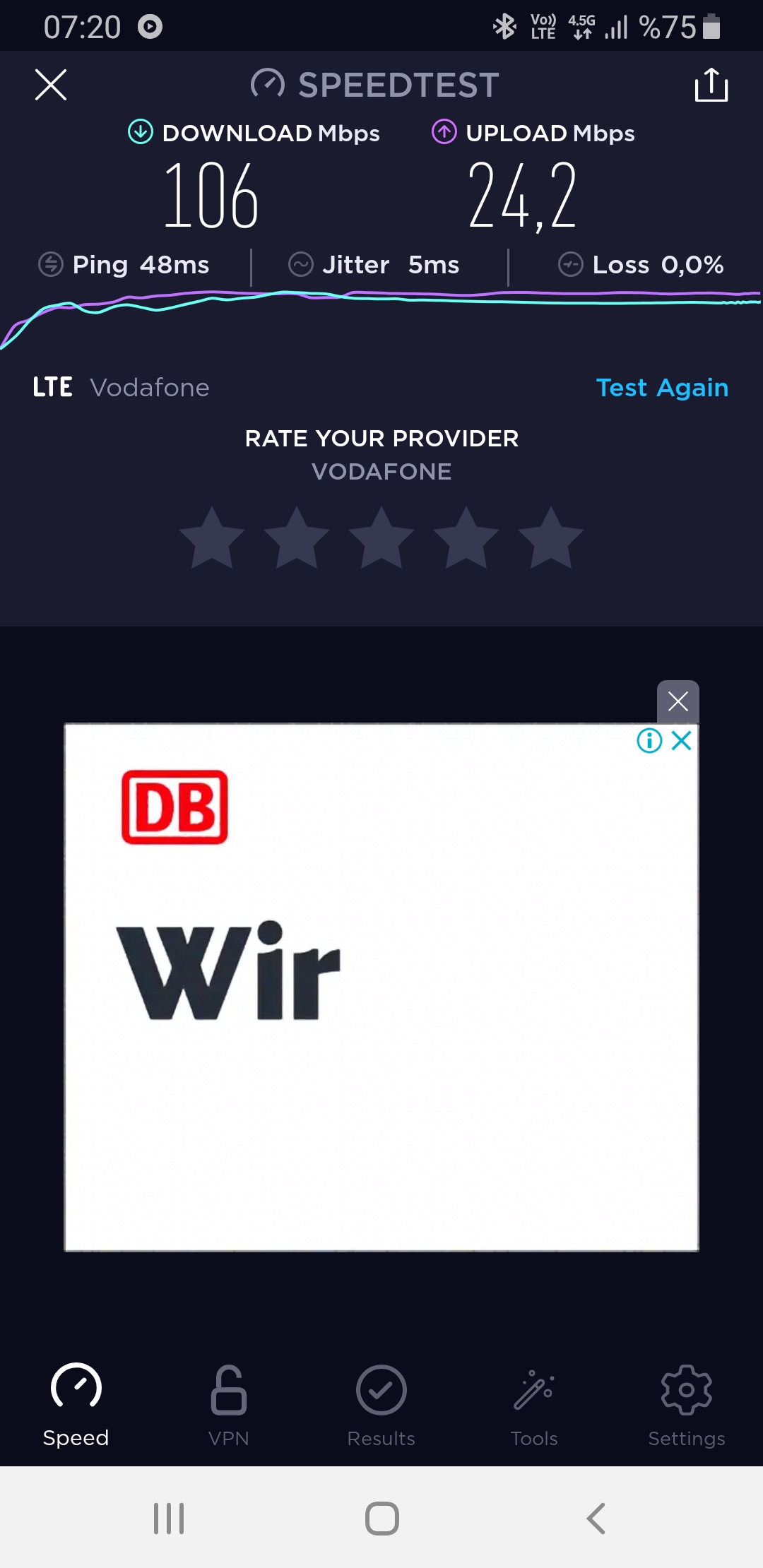
Task: Rate Vodafone with the fifth star
Action: [551, 538]
